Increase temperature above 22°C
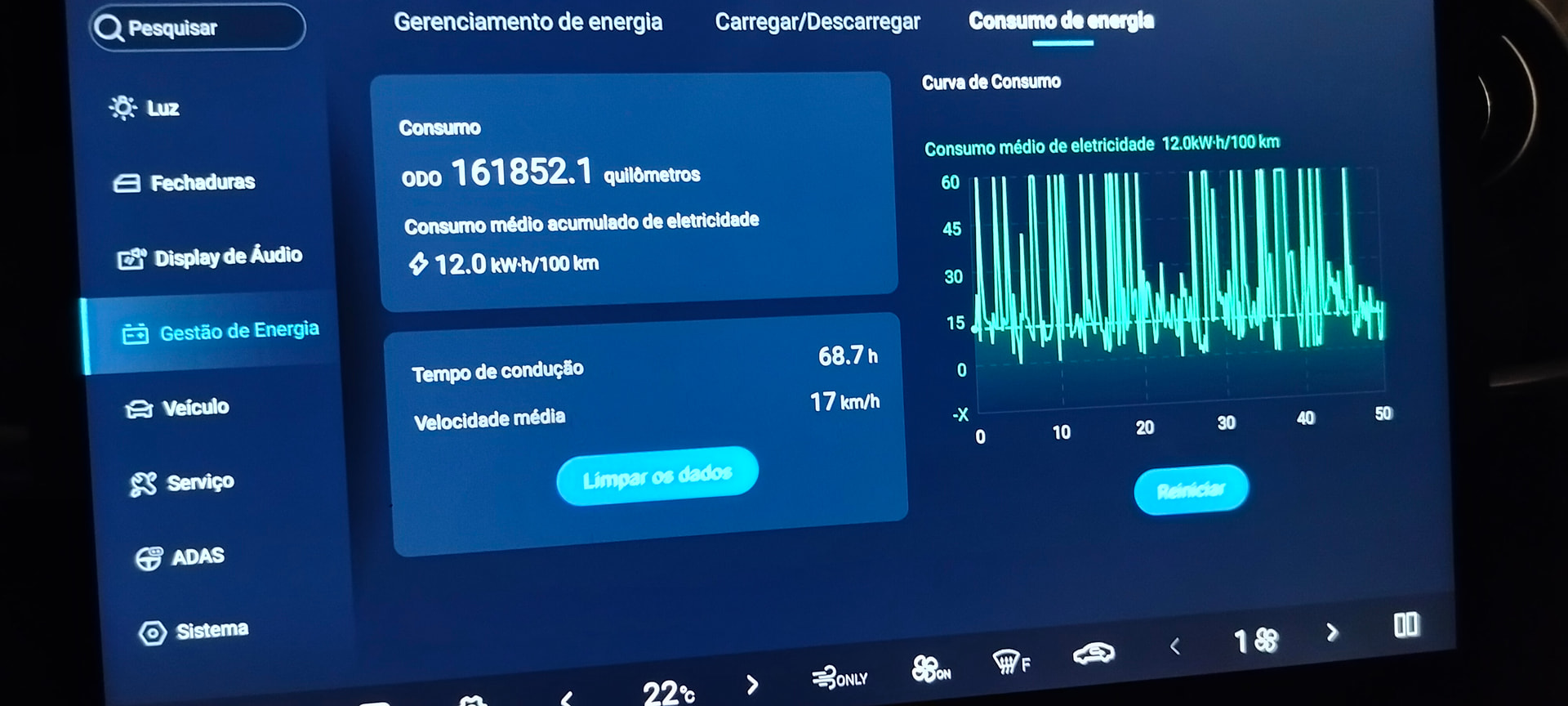Viewport: 1568px width, 706px height. [752, 684]
